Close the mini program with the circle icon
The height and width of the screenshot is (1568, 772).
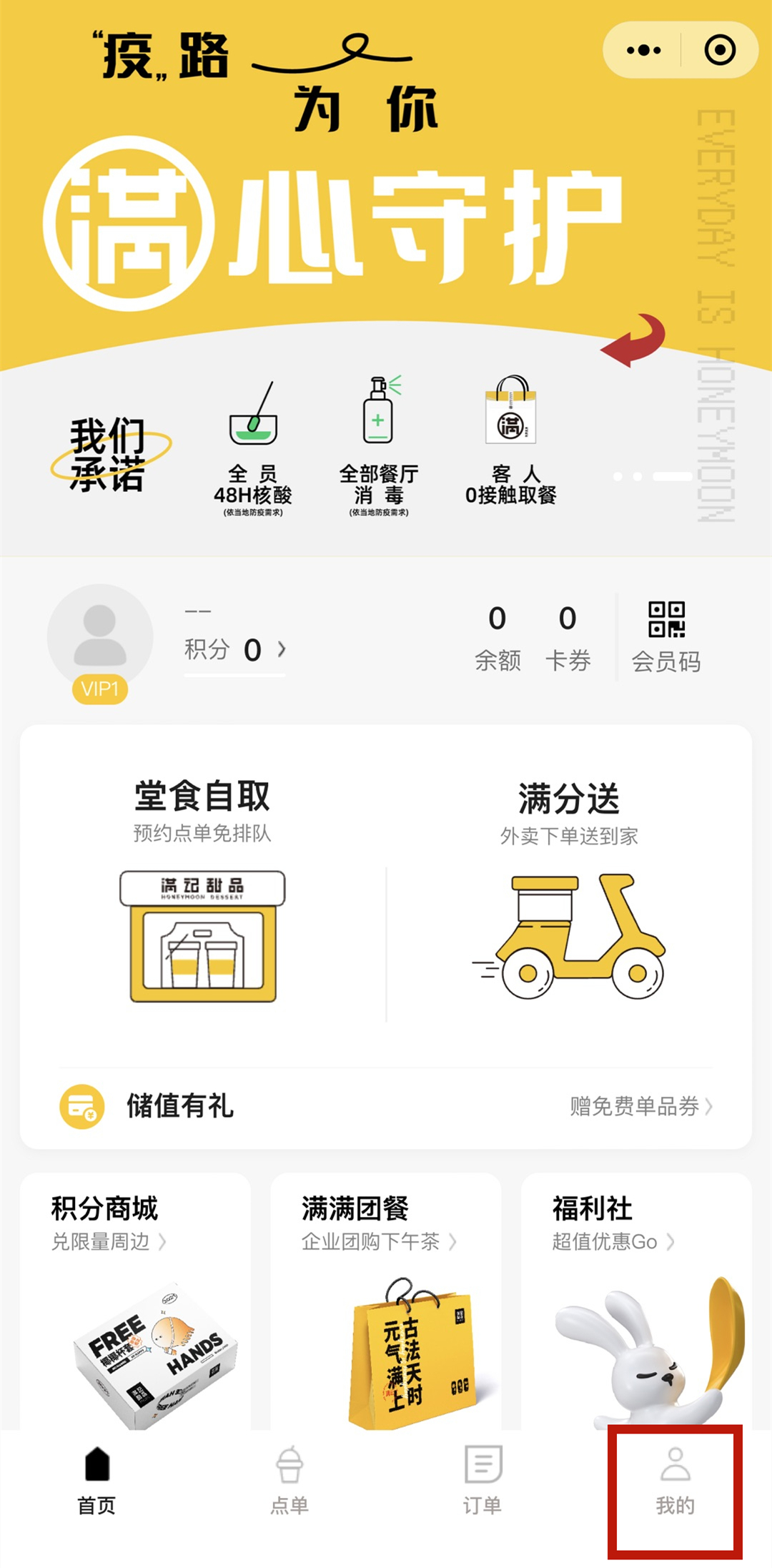[x=720, y=50]
